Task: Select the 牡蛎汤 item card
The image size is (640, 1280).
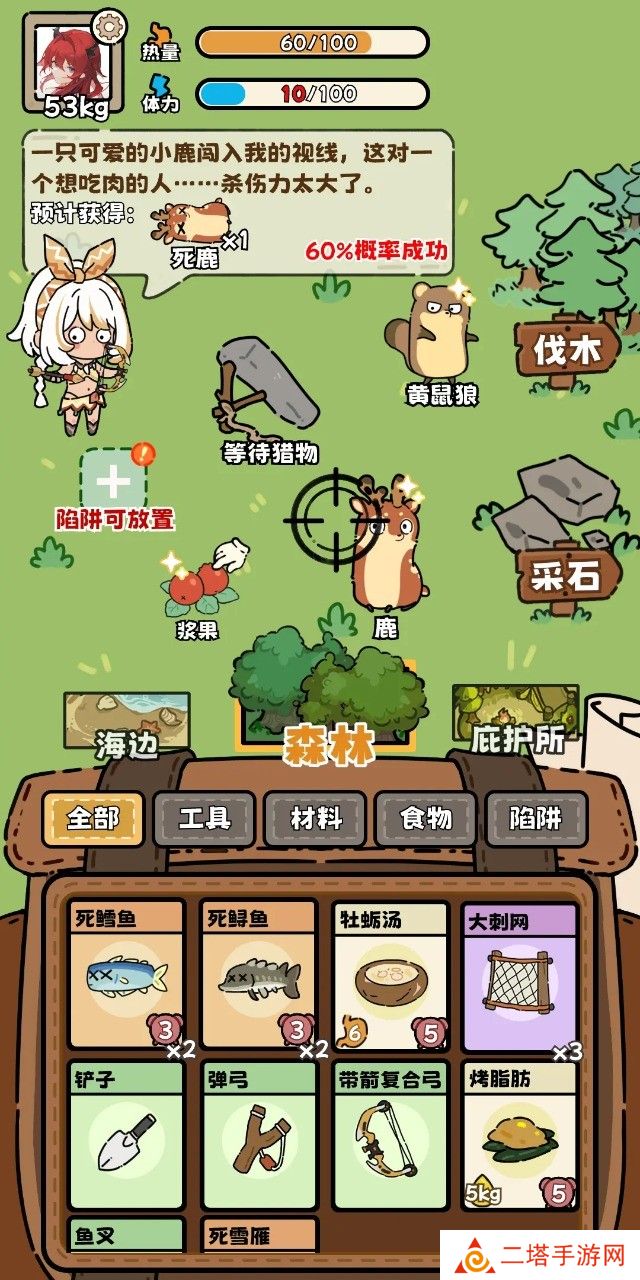Action: point(390,974)
